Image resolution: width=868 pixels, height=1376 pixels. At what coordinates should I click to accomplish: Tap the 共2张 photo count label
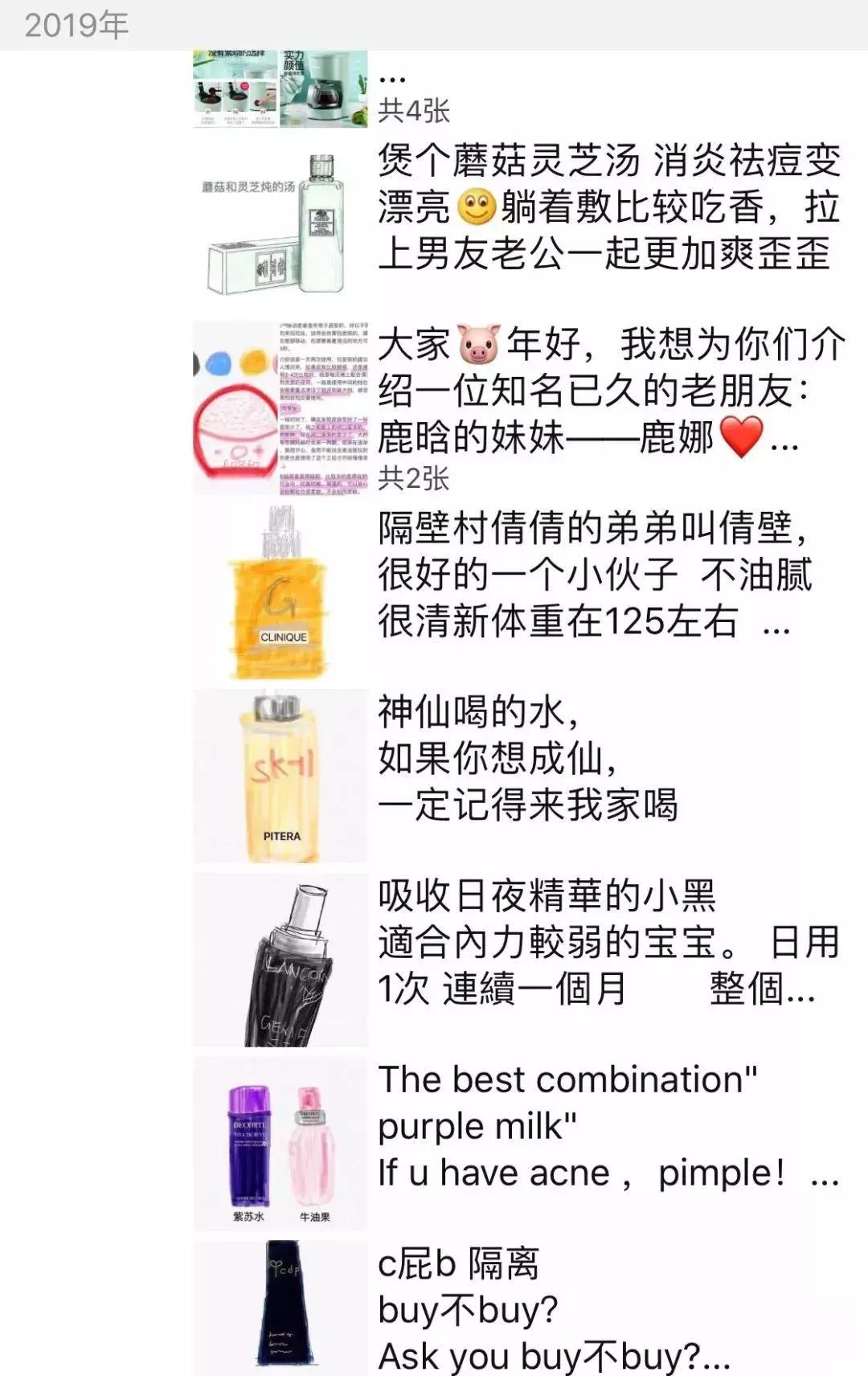click(x=413, y=478)
